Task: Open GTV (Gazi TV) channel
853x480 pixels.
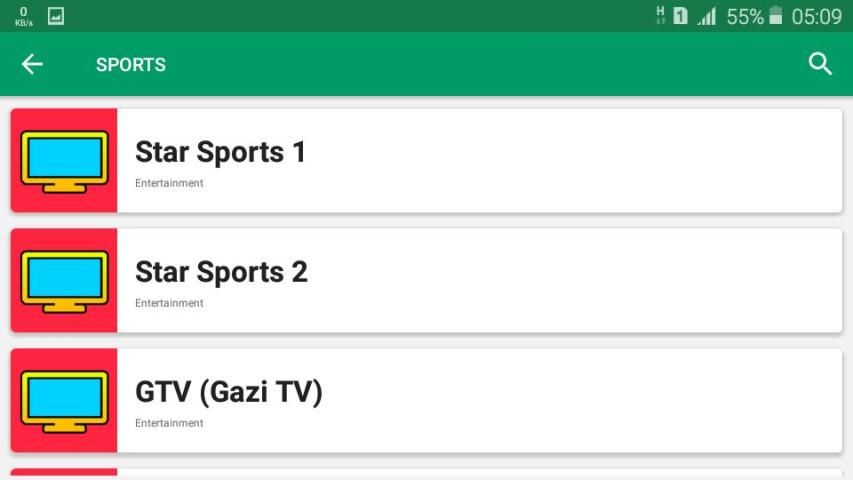Action: click(426, 400)
